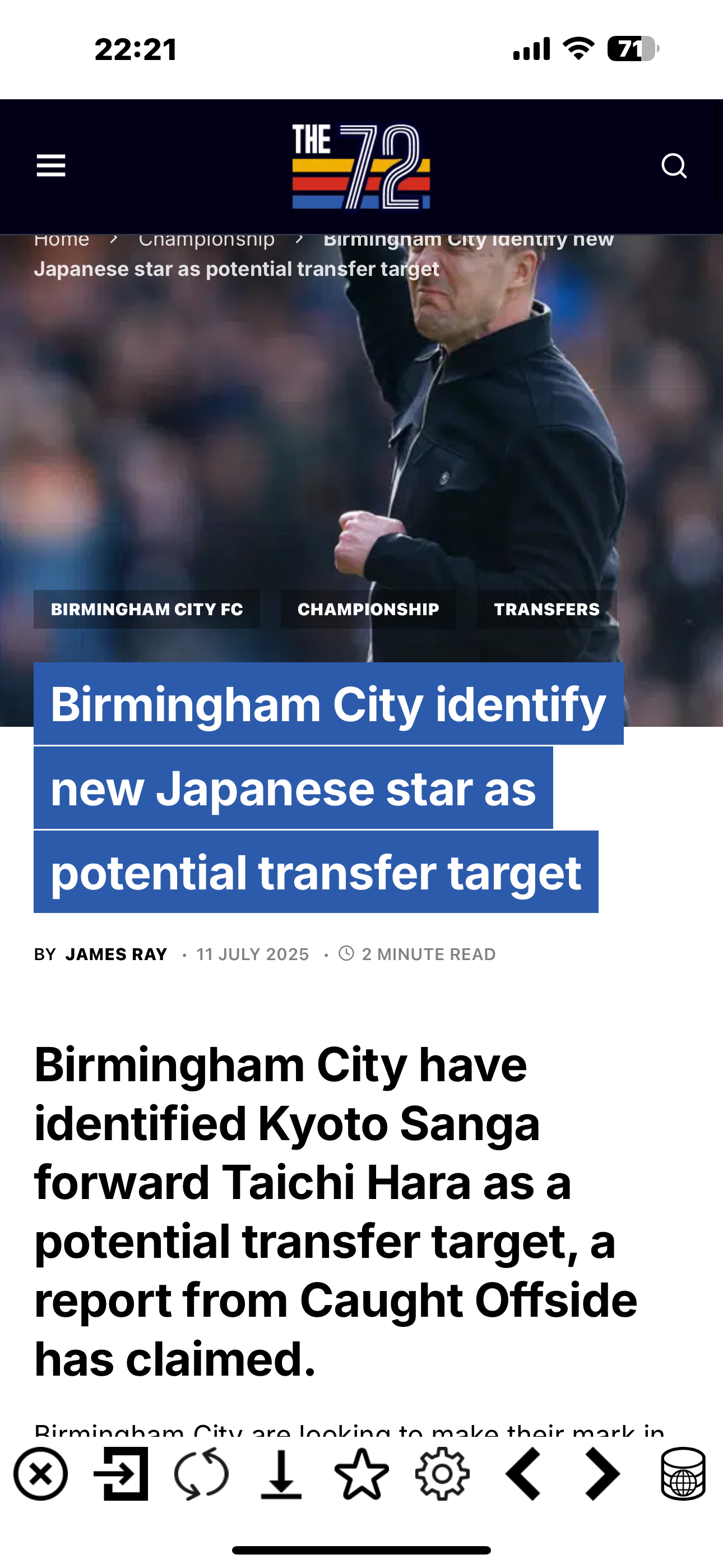The width and height of the screenshot is (723, 1568).
Task: Download the current page
Action: (x=281, y=1474)
